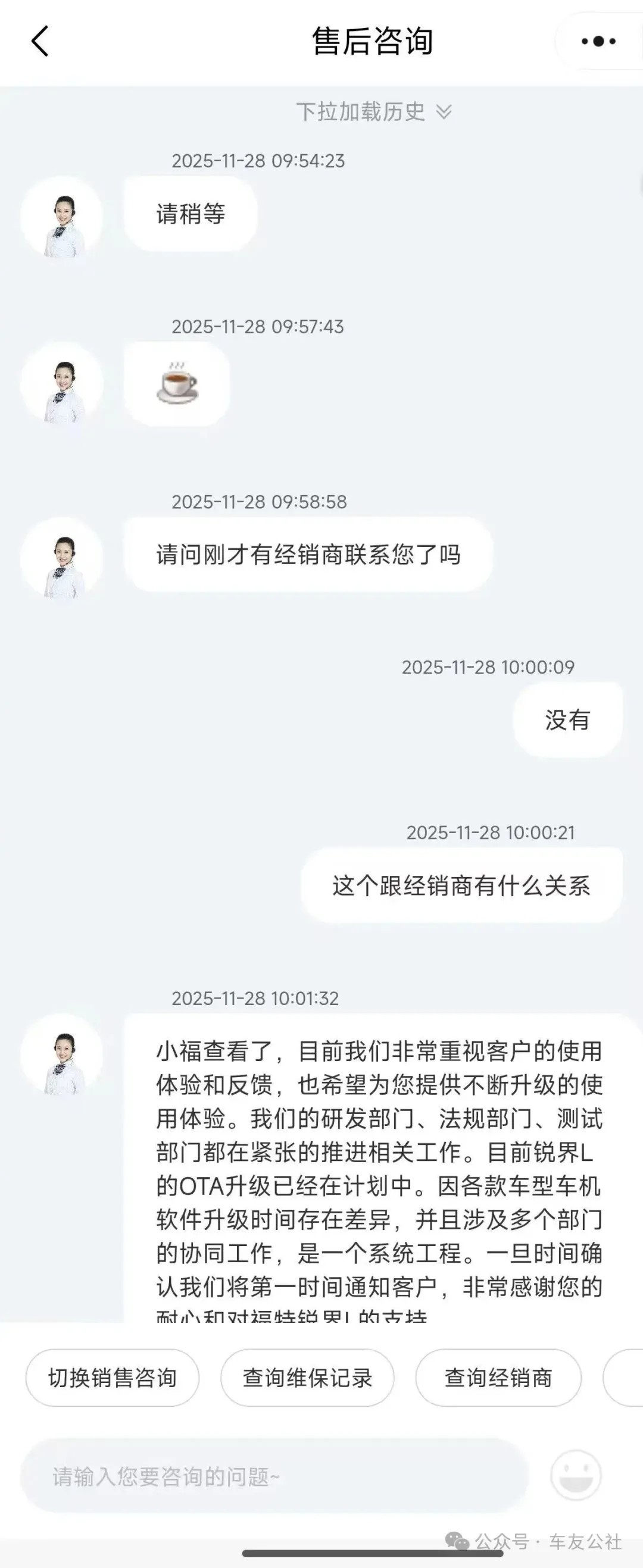Go back using the top-left arrow
Screen dimensions: 643x1568
40,42
